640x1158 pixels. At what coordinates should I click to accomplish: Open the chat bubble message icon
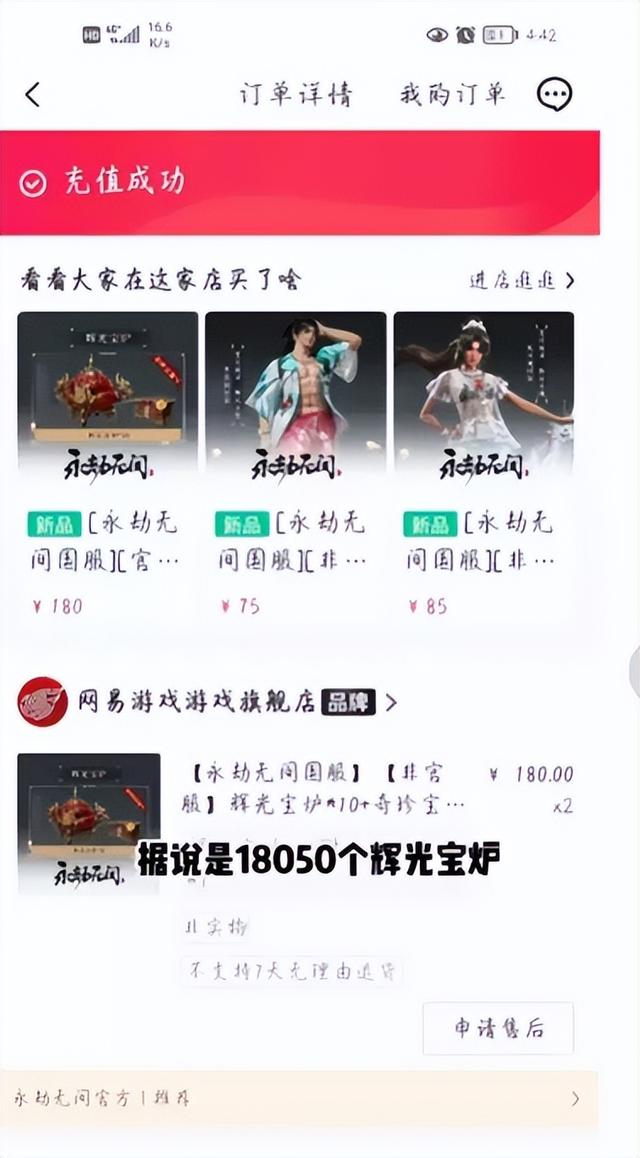pyautogui.click(x=554, y=95)
